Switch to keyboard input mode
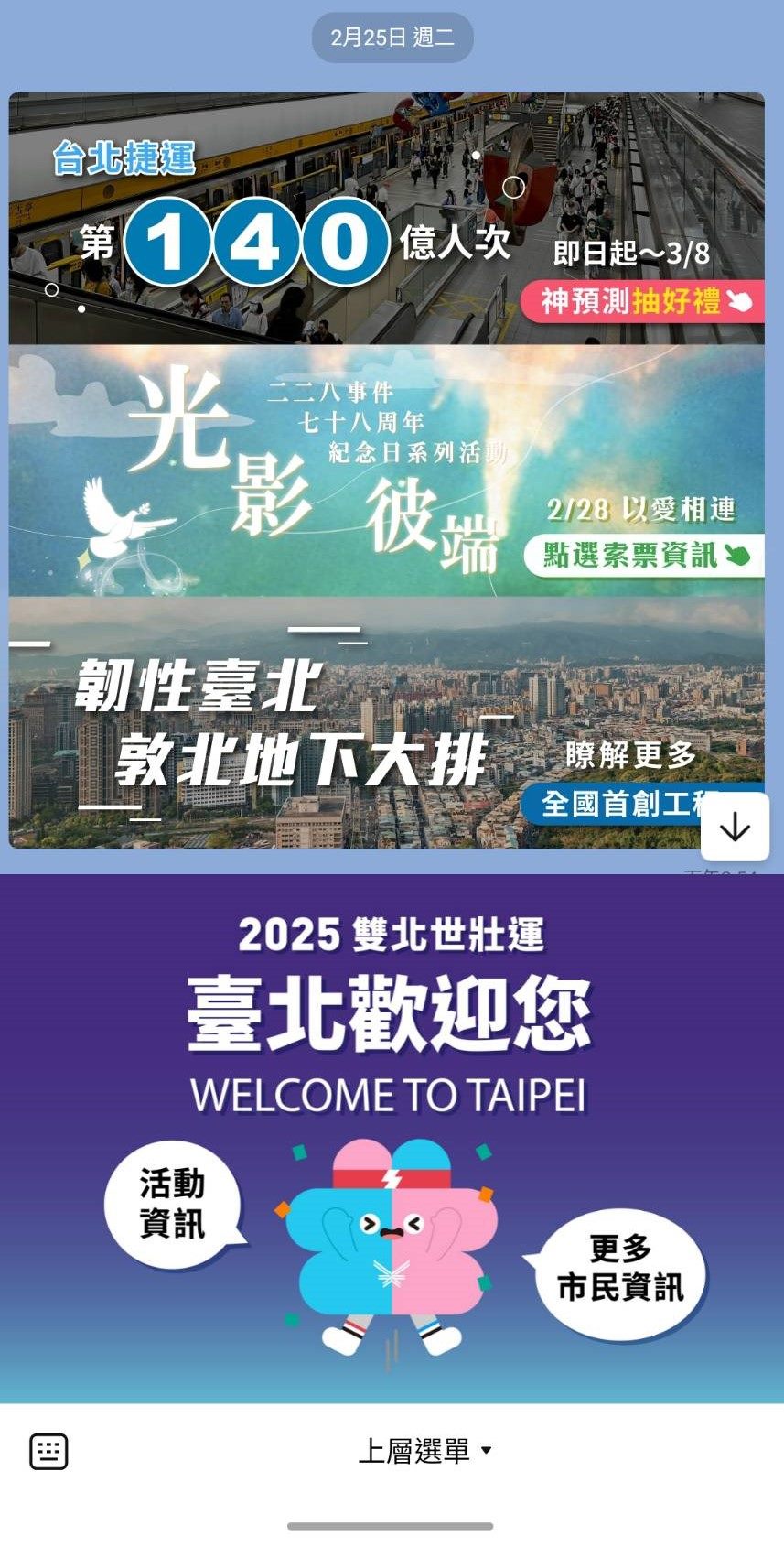The height and width of the screenshot is (1547, 784). [48, 1451]
